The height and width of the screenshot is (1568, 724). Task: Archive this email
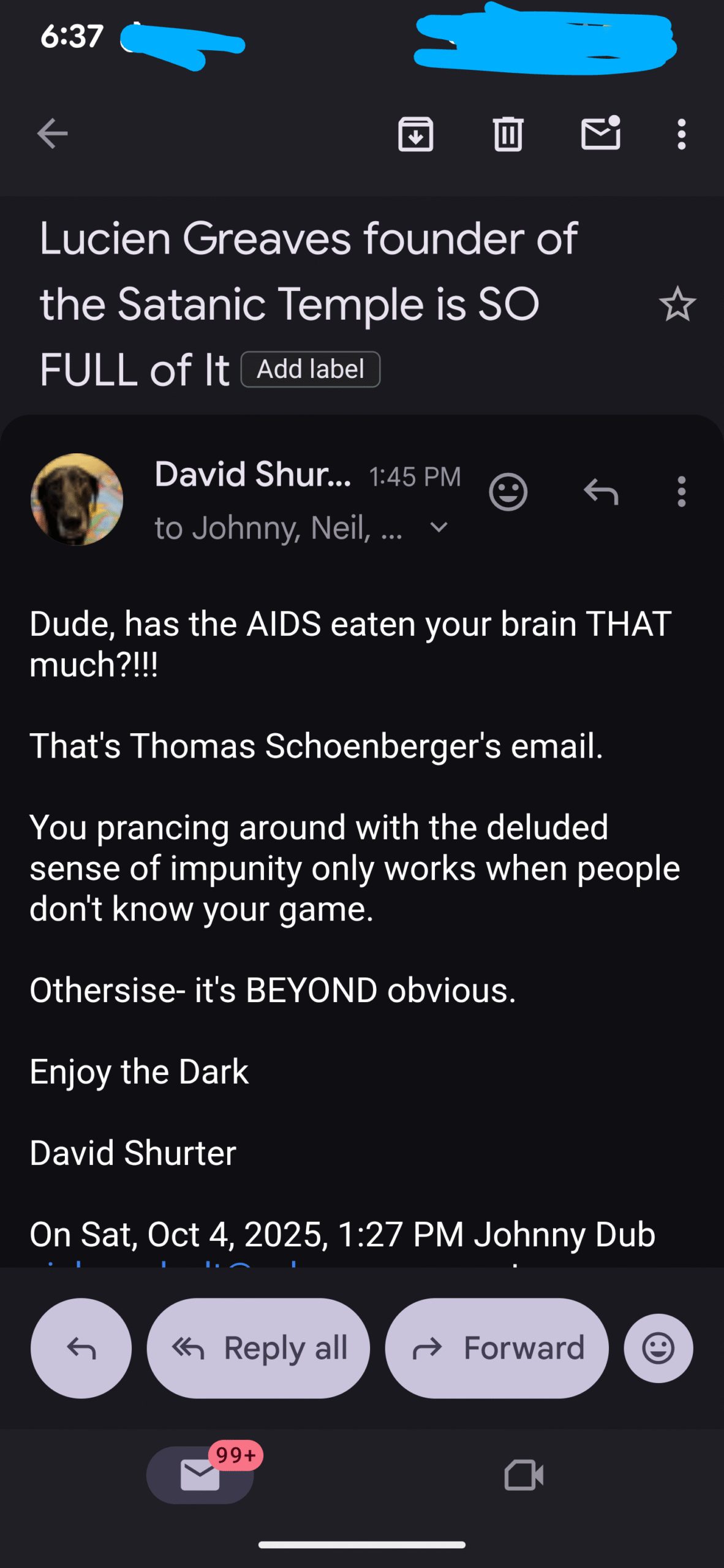[416, 134]
